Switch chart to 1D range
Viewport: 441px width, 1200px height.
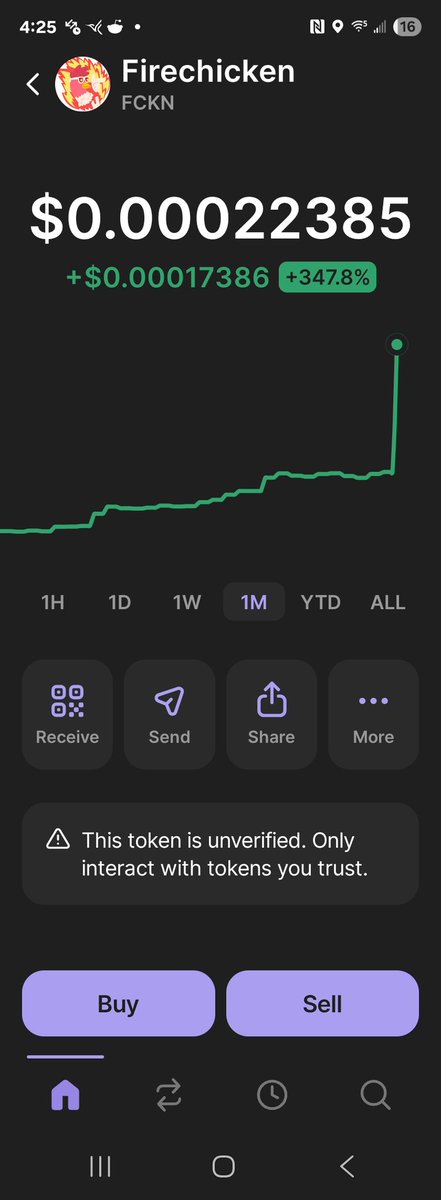(x=120, y=602)
